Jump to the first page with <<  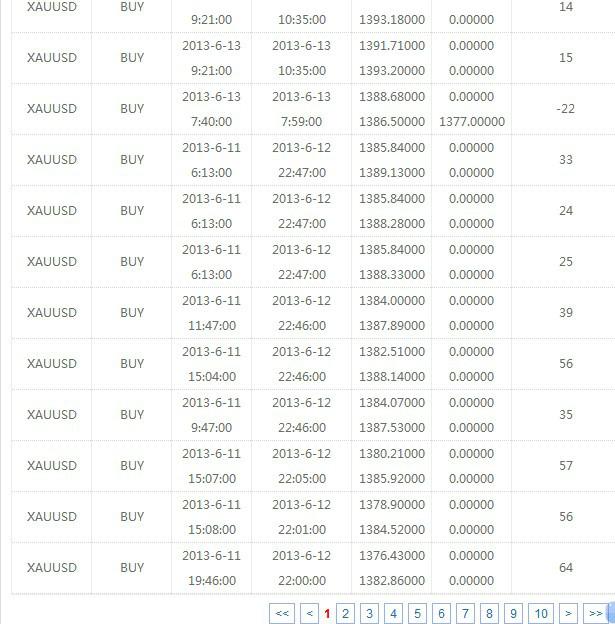(x=282, y=613)
